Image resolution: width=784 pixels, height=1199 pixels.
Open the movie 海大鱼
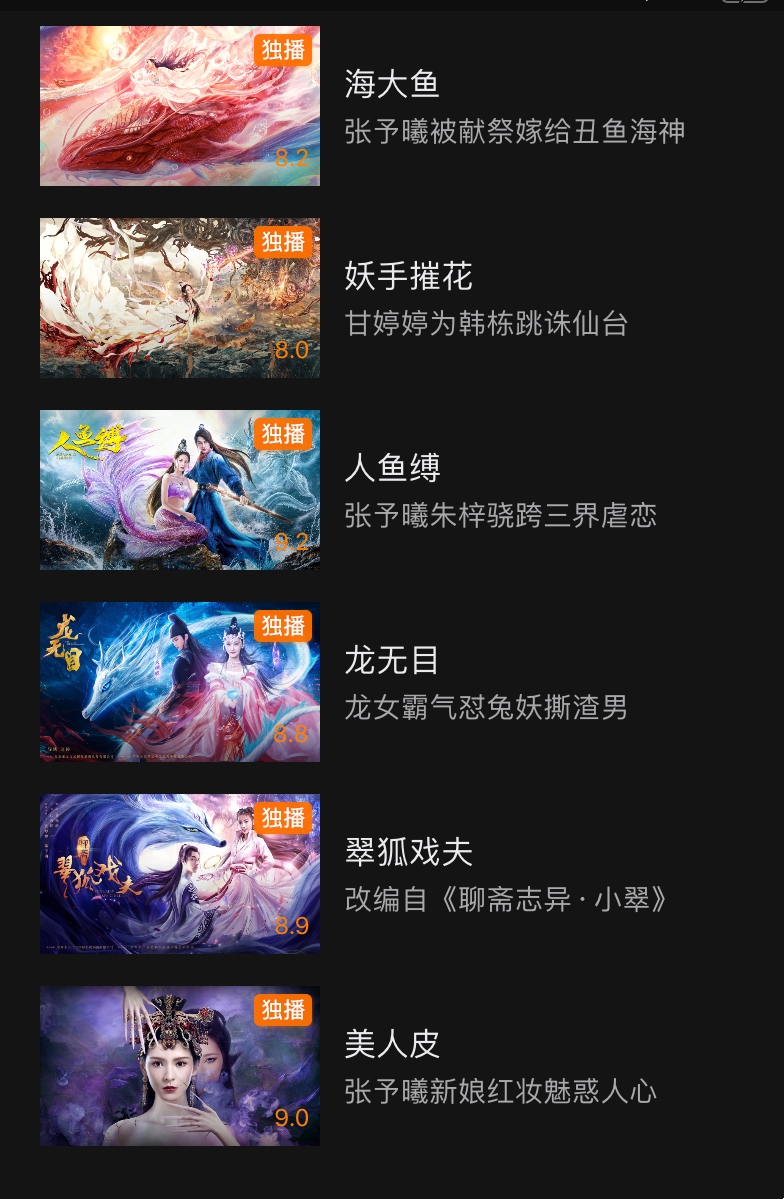tap(180, 106)
